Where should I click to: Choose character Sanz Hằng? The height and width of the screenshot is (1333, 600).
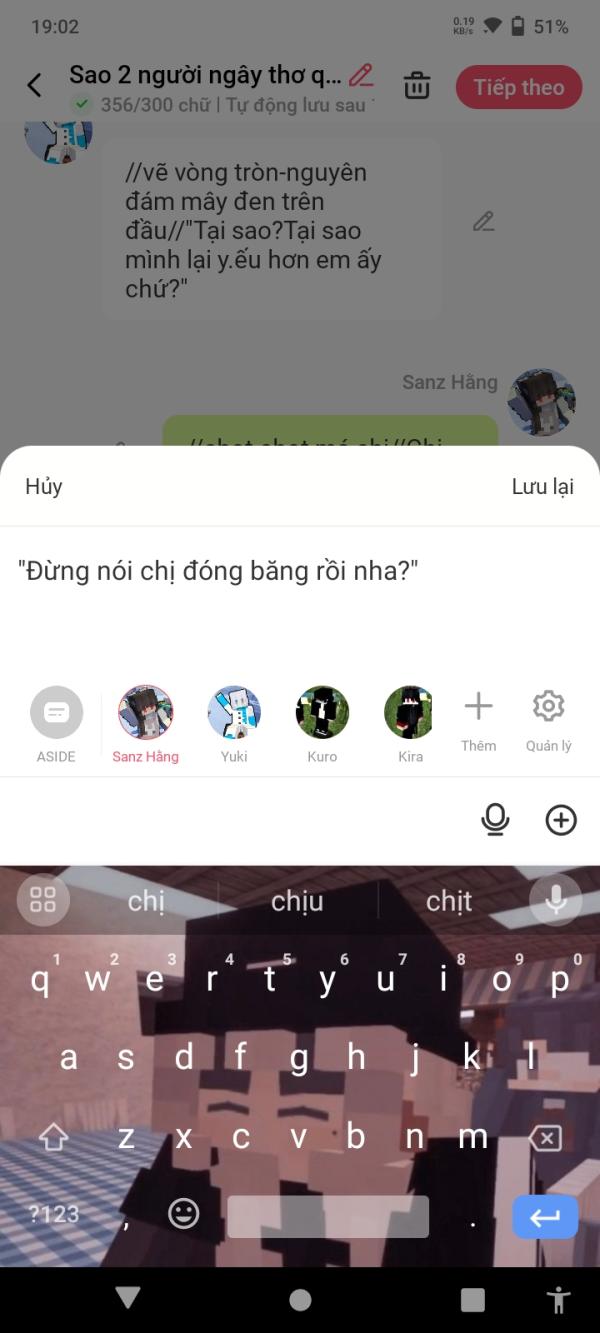click(x=146, y=725)
